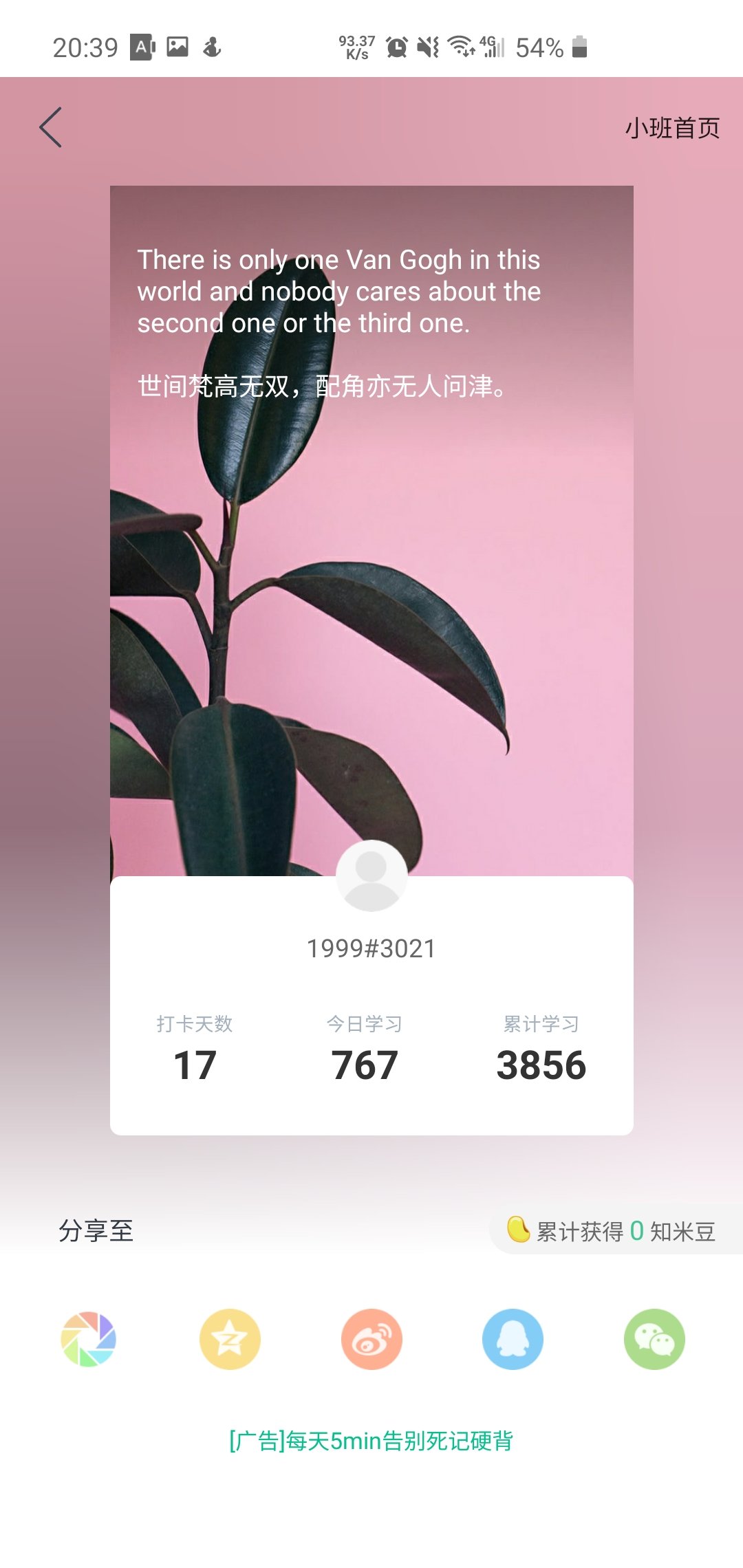Share to WeChat Moments
Image resolution: width=743 pixels, height=1568 pixels.
coord(88,1339)
